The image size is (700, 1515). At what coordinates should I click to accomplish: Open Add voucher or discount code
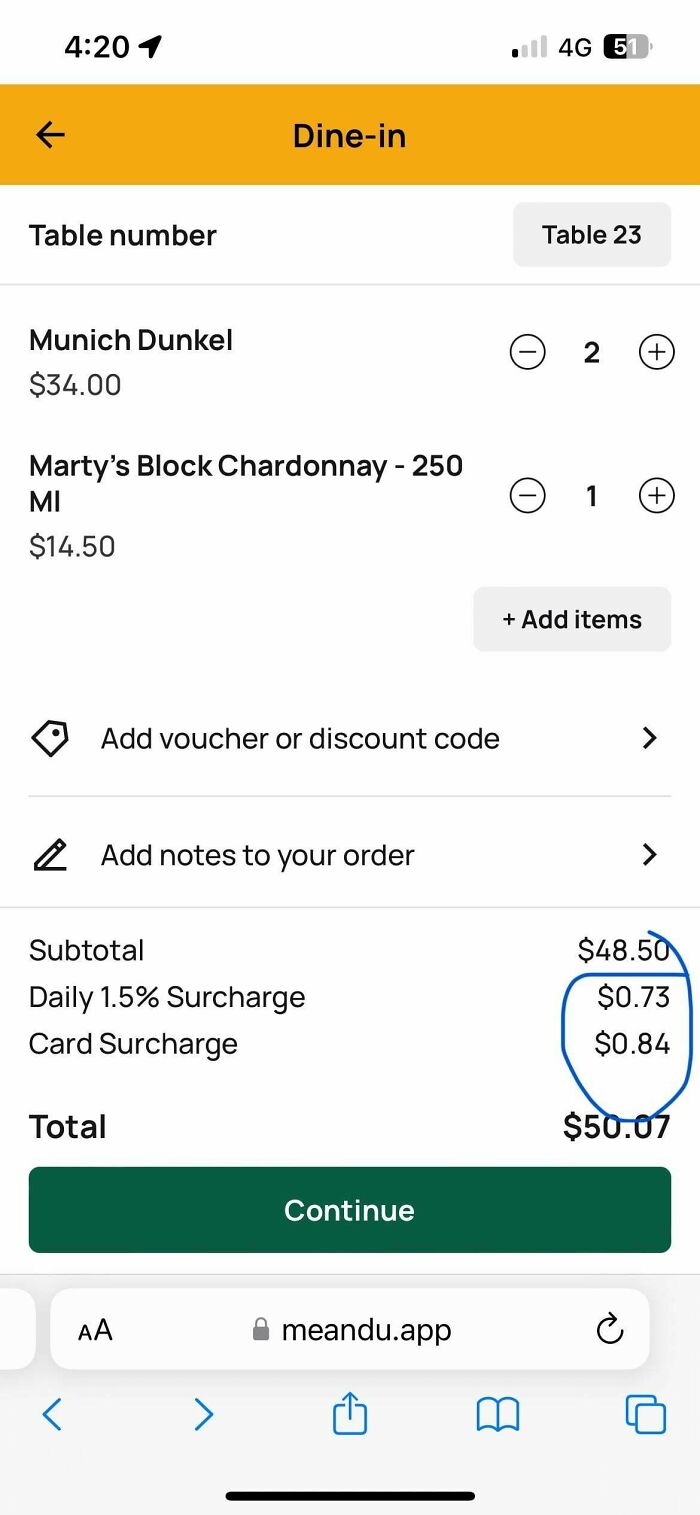[349, 739]
